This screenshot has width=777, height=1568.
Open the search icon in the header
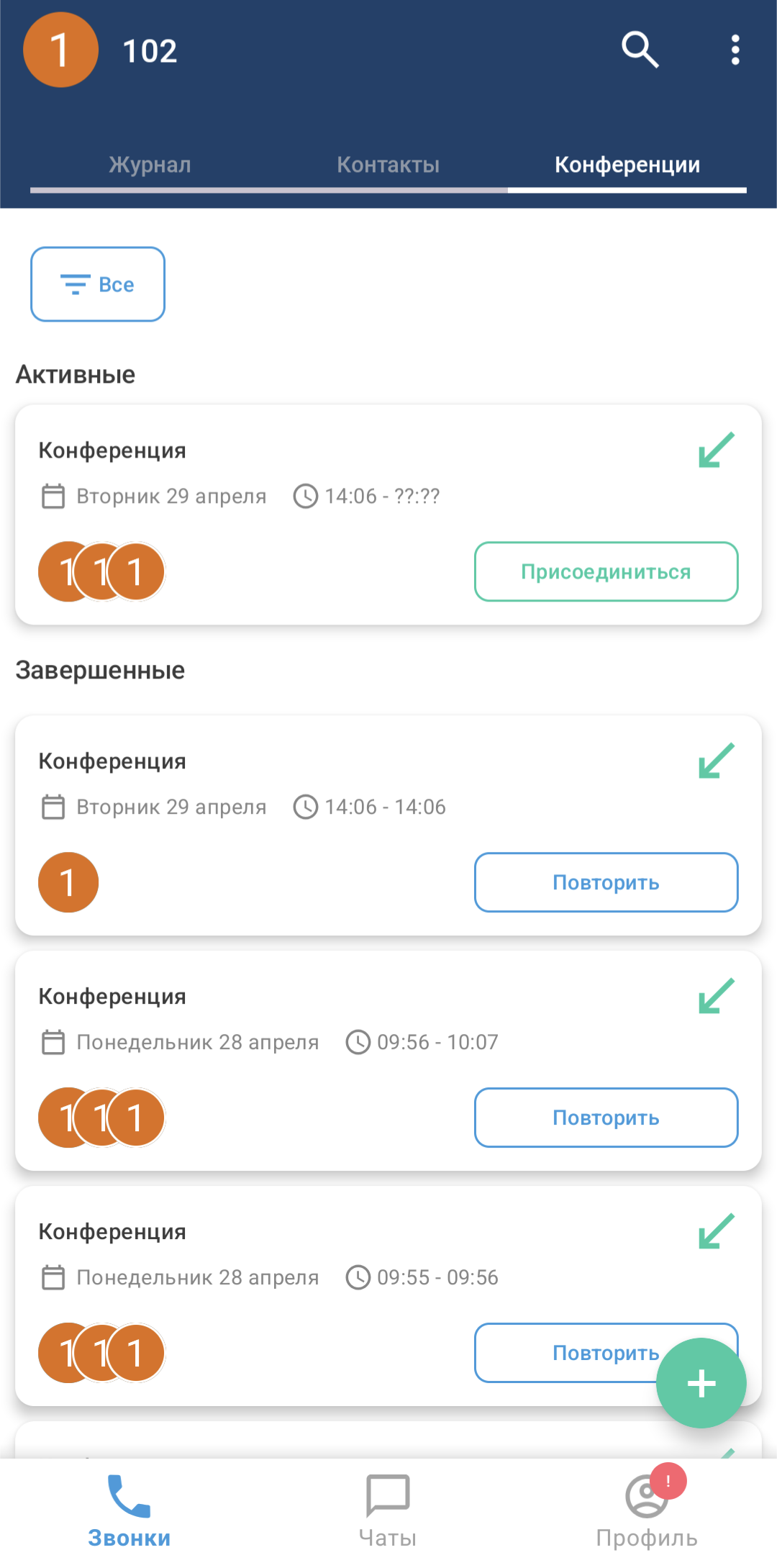pos(640,50)
